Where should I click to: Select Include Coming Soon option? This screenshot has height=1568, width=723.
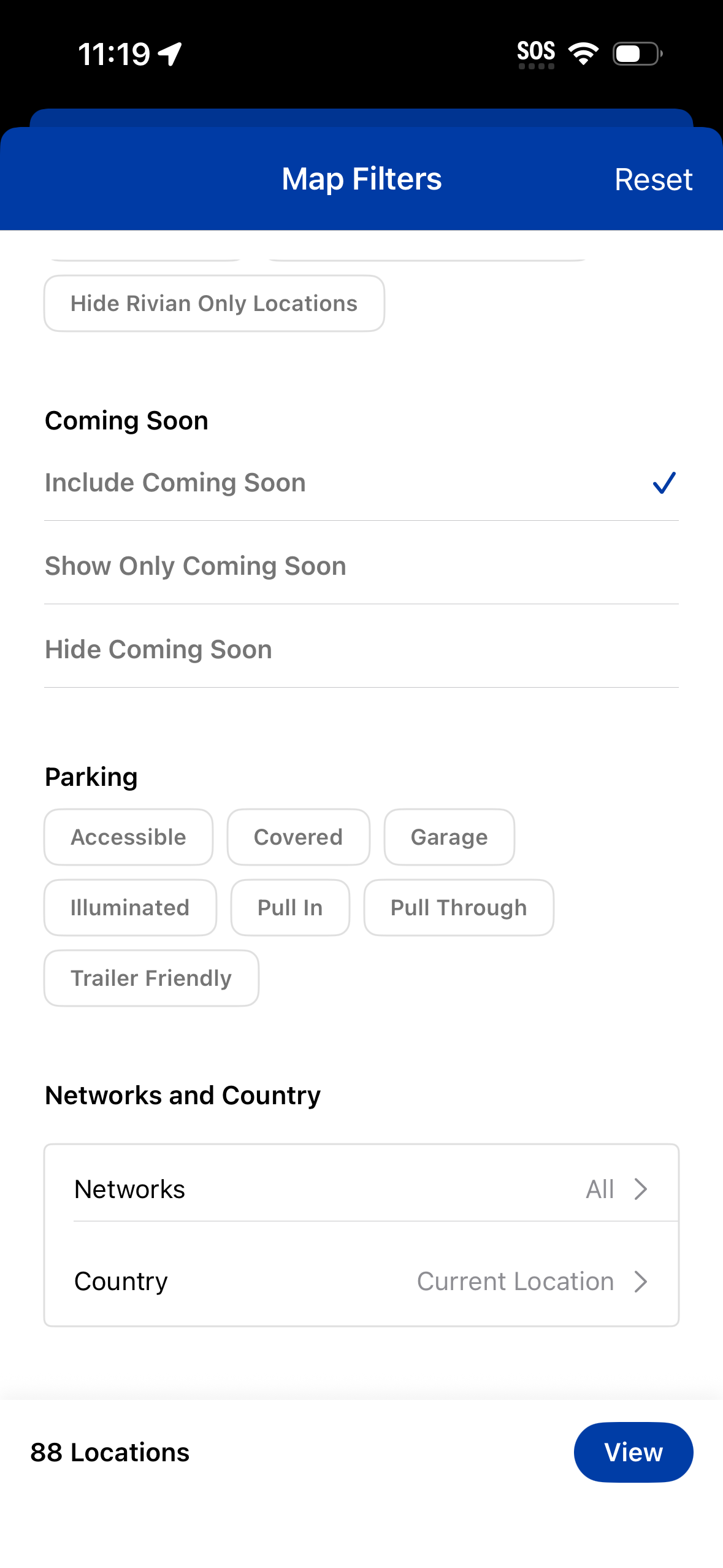pyautogui.click(x=361, y=483)
